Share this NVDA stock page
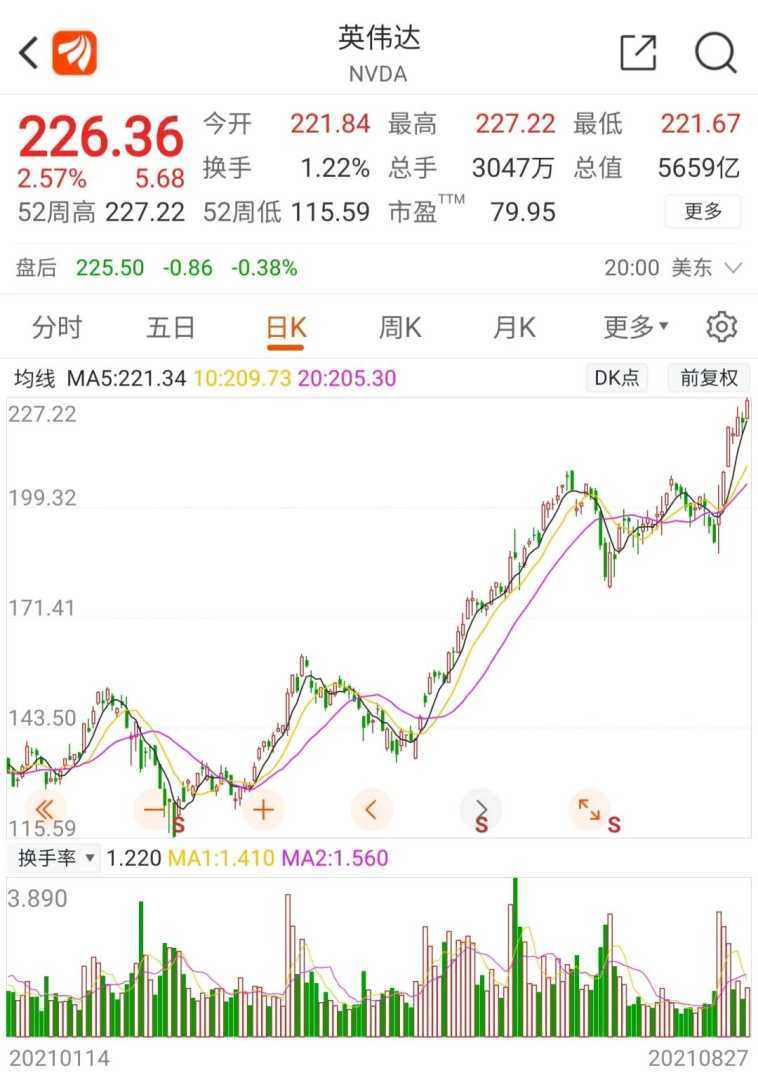 click(x=638, y=53)
